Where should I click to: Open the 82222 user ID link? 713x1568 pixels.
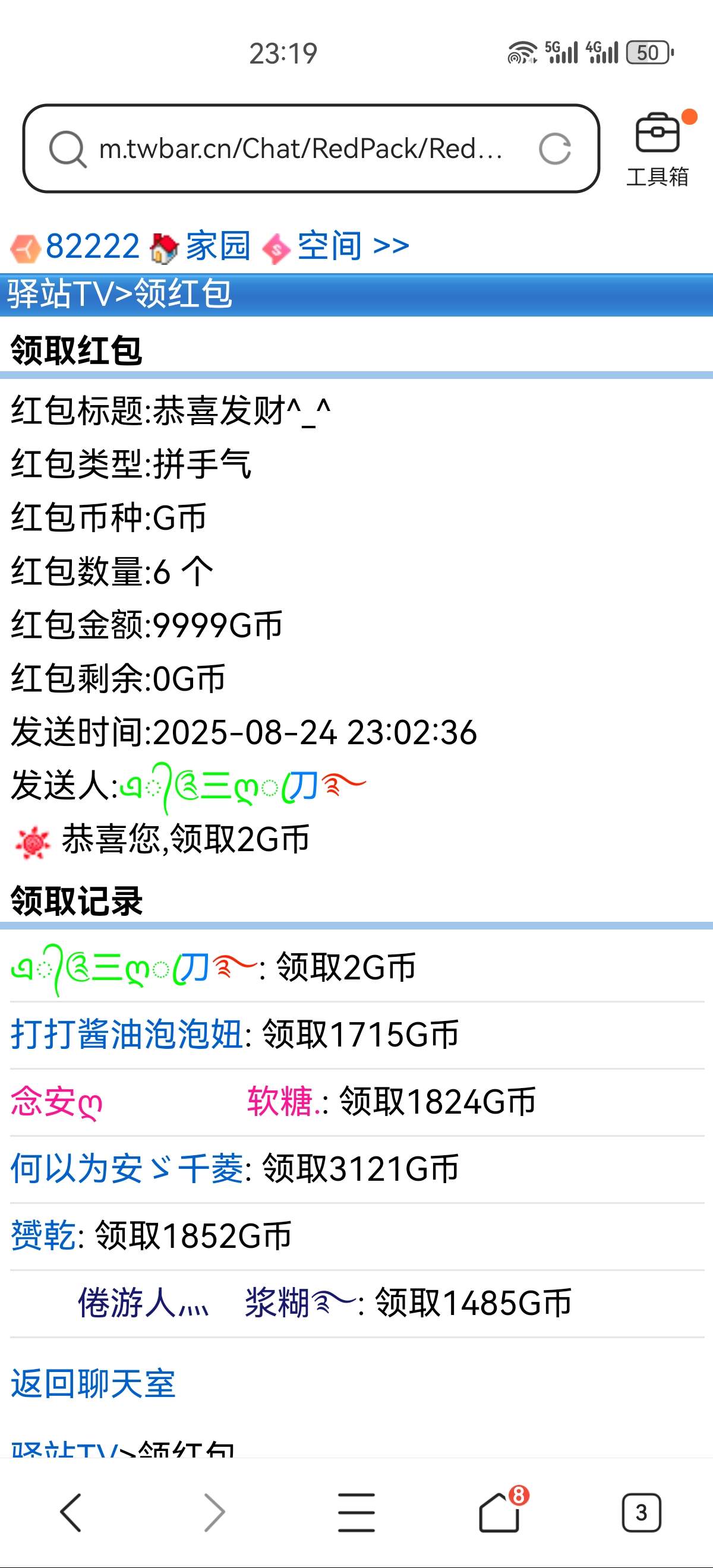pyautogui.click(x=92, y=246)
